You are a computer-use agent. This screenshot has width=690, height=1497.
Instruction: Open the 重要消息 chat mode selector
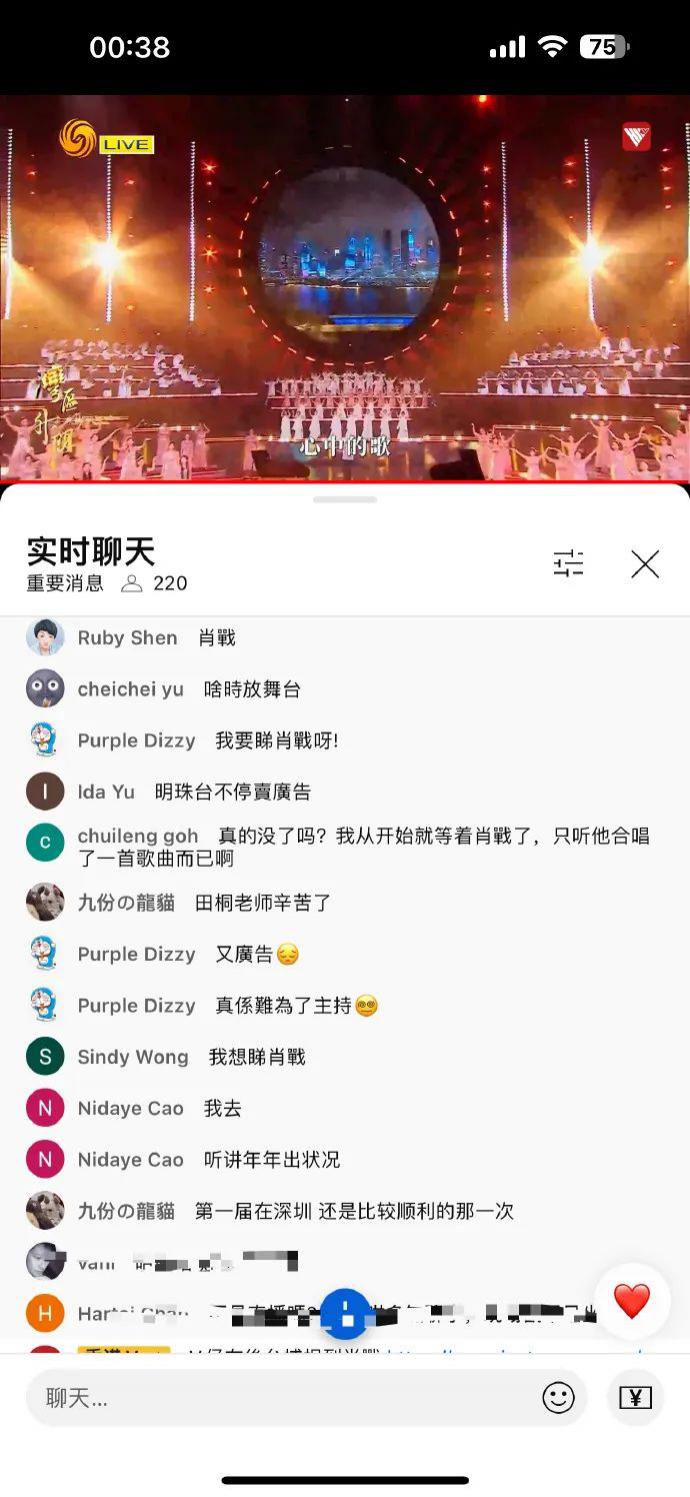coord(66,584)
